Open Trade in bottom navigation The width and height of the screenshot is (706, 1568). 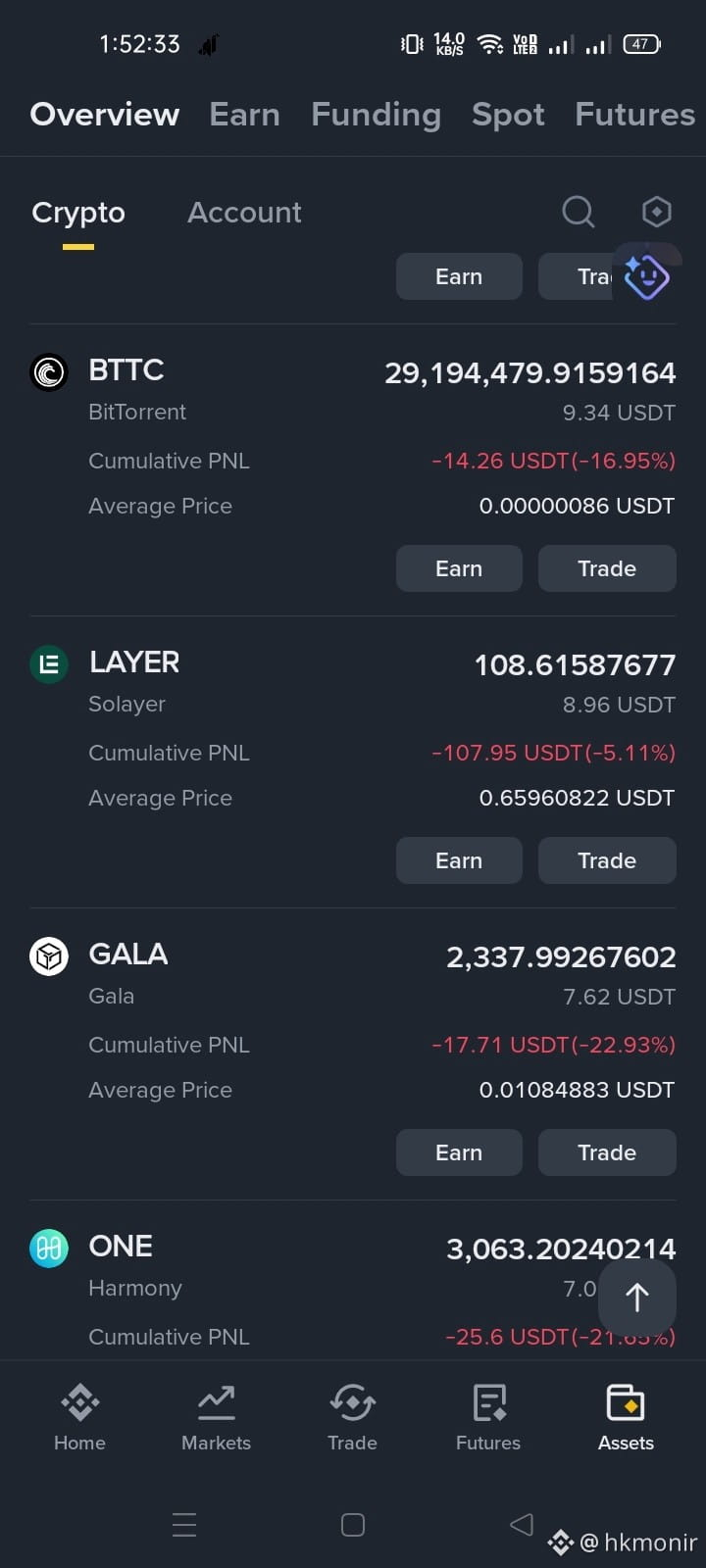352,1417
